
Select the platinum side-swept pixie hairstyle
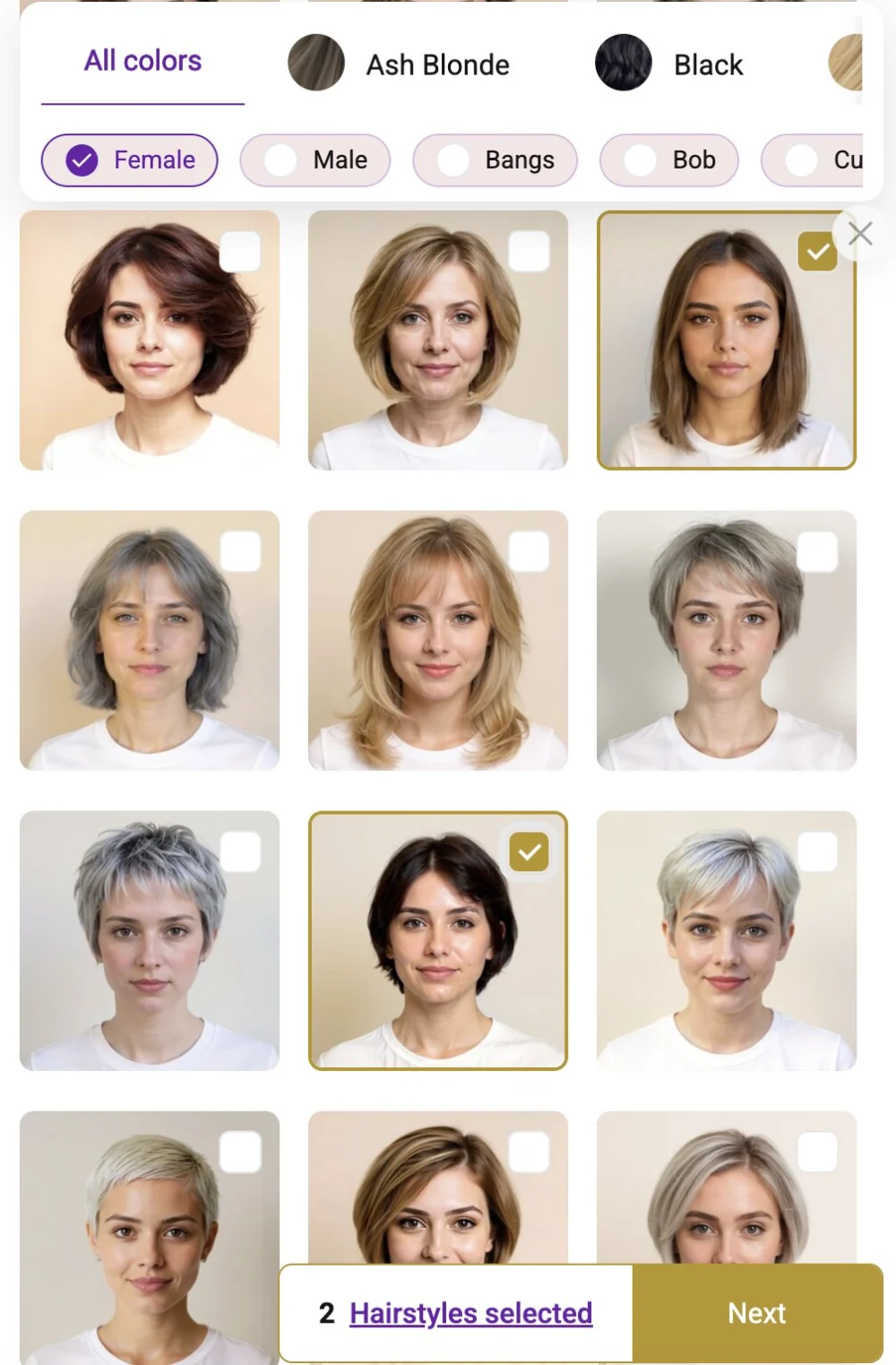[x=727, y=941]
